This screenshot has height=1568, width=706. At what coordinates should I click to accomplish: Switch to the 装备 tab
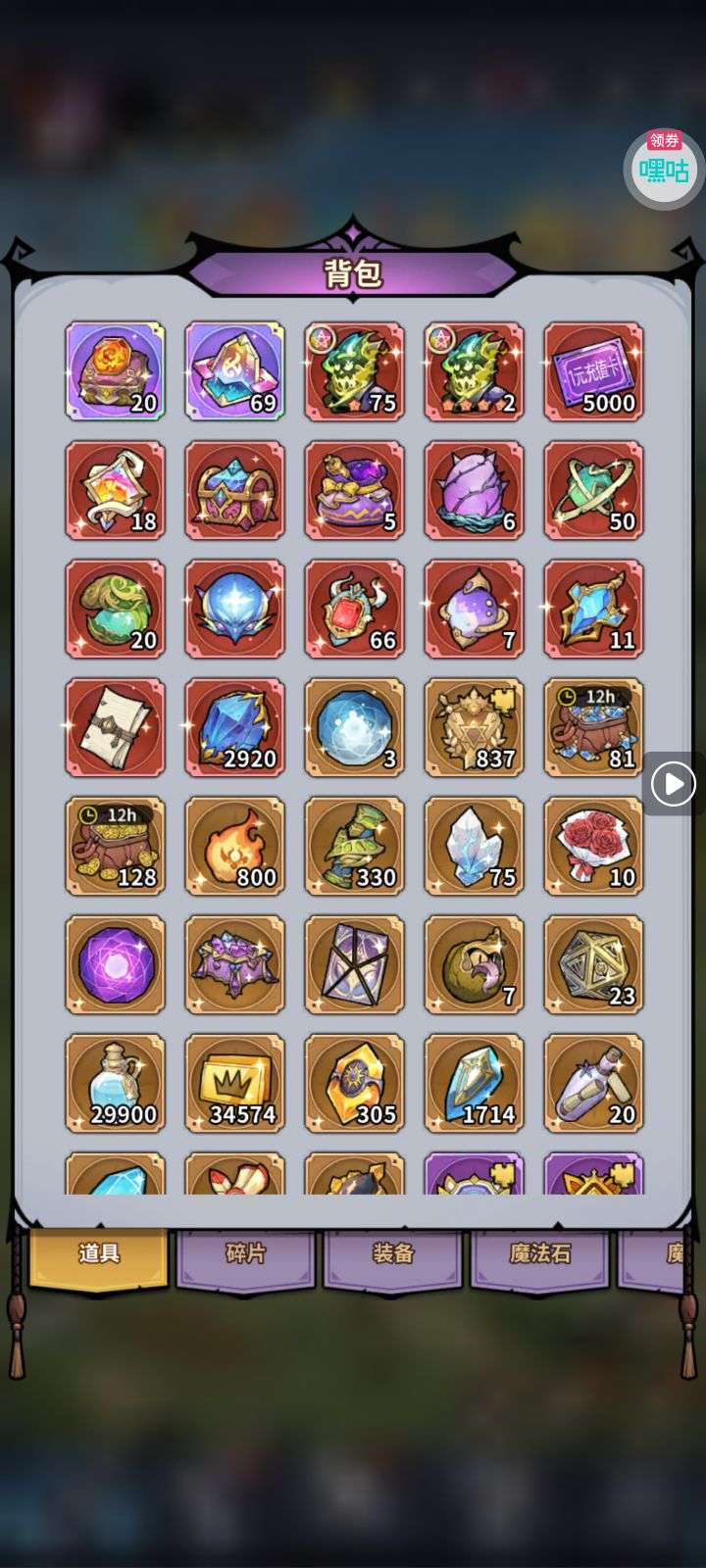[x=392, y=1255]
